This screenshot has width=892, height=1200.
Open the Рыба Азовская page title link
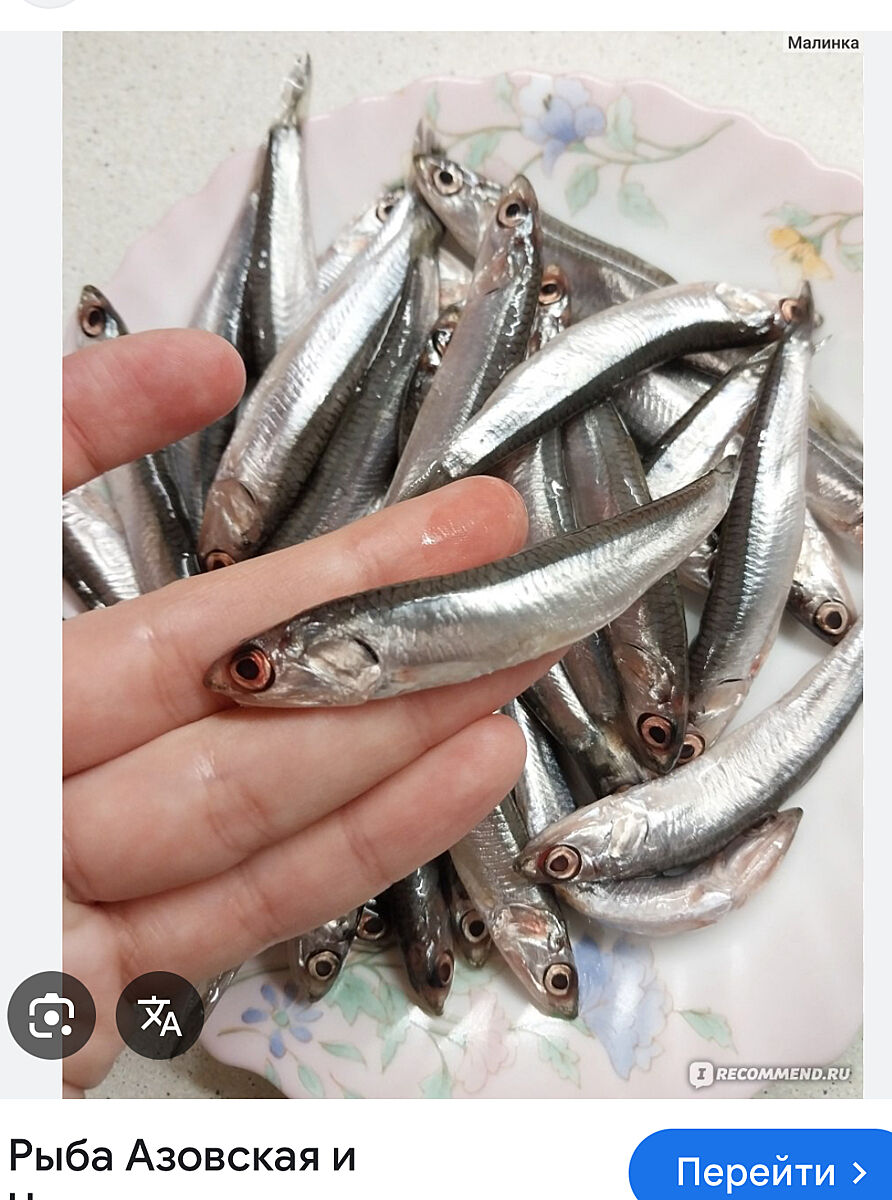[x=182, y=1157]
